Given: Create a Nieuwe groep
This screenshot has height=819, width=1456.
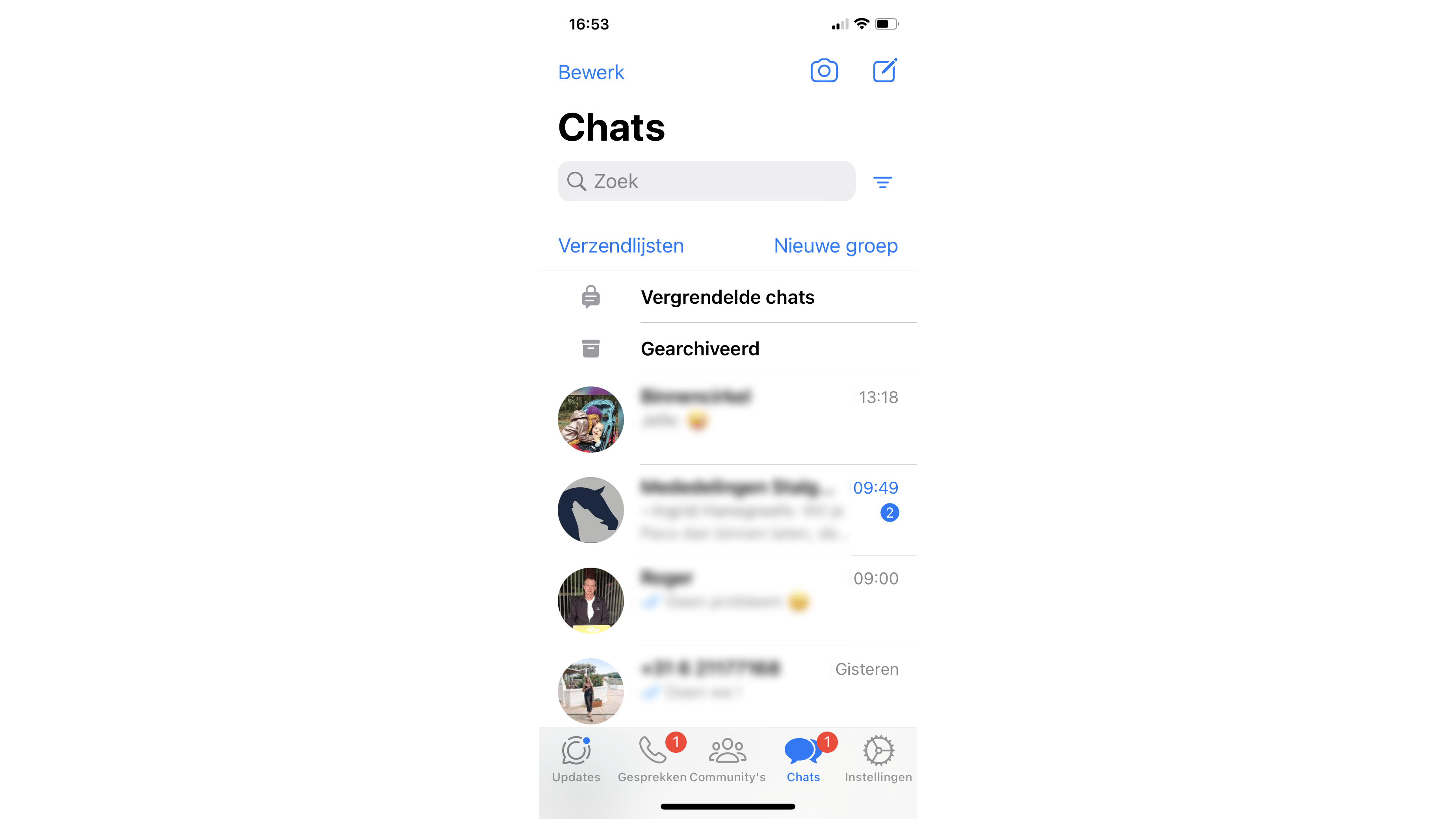Looking at the screenshot, I should click(x=836, y=246).
